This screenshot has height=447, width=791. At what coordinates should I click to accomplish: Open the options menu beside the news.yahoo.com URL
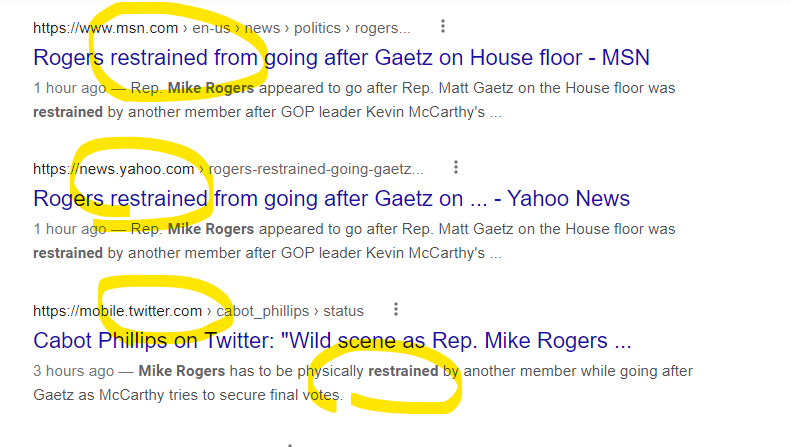click(456, 168)
